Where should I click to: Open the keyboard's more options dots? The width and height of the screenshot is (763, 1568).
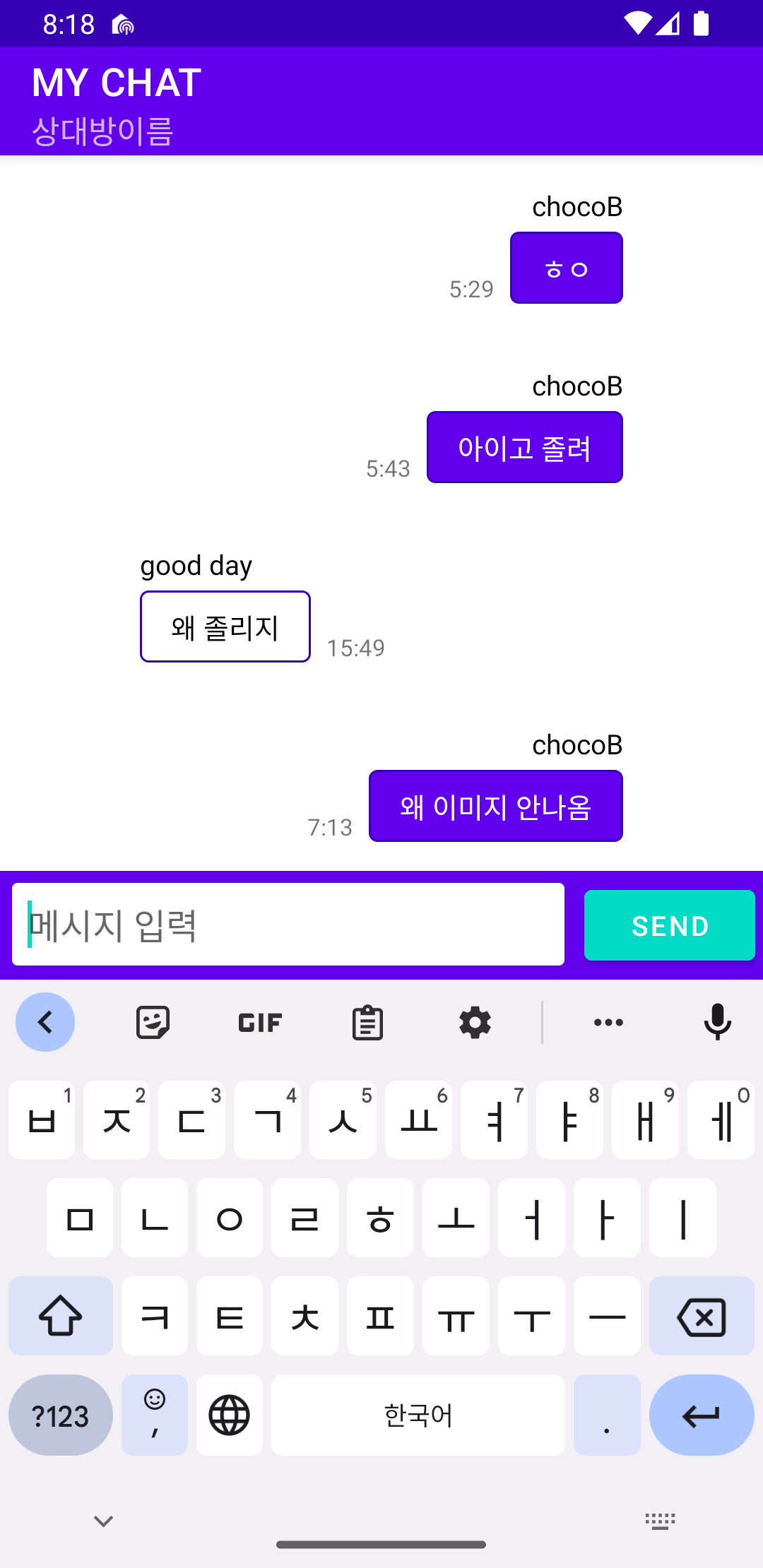click(x=608, y=1022)
